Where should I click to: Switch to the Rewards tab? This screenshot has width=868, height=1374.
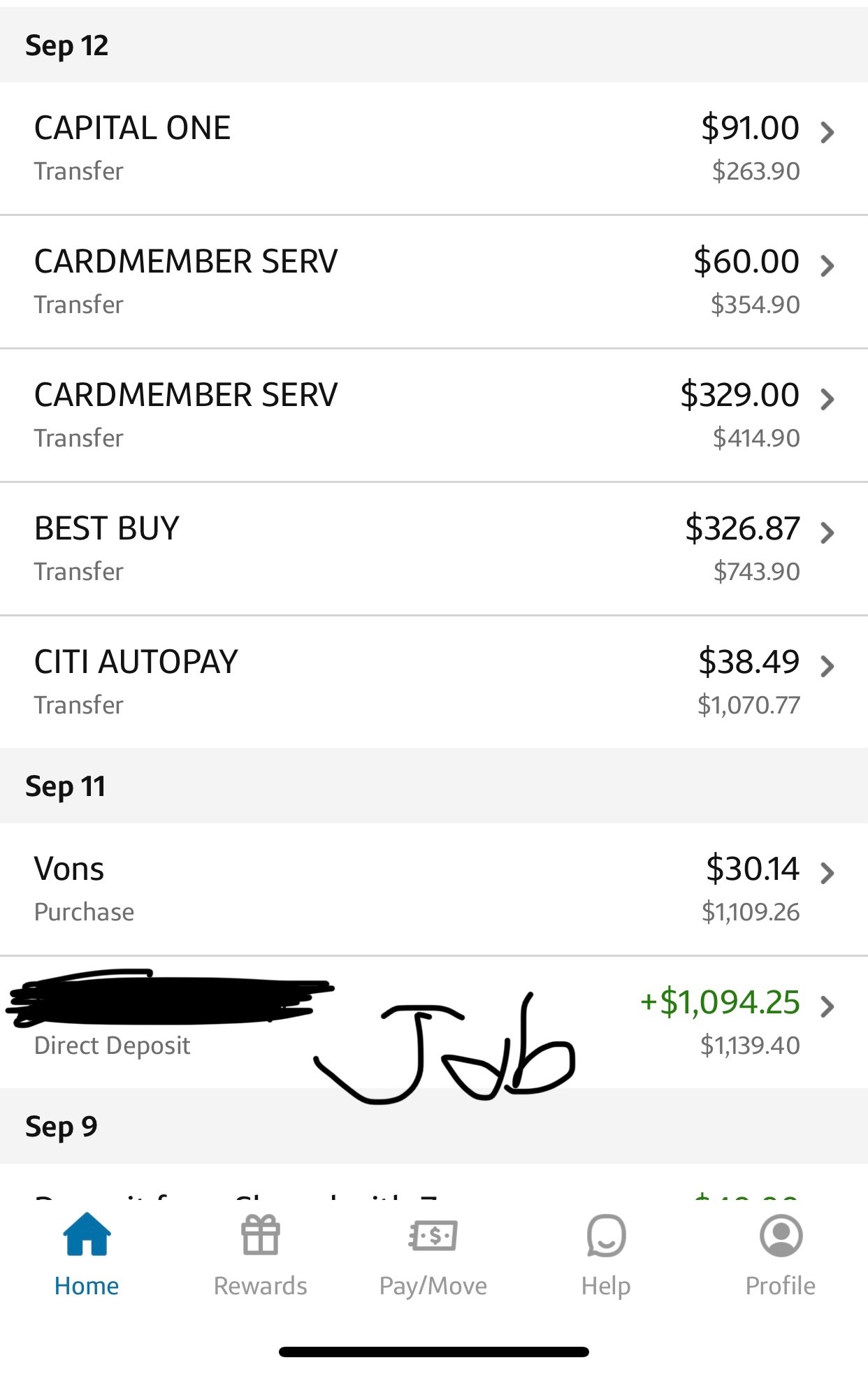pyautogui.click(x=260, y=1255)
